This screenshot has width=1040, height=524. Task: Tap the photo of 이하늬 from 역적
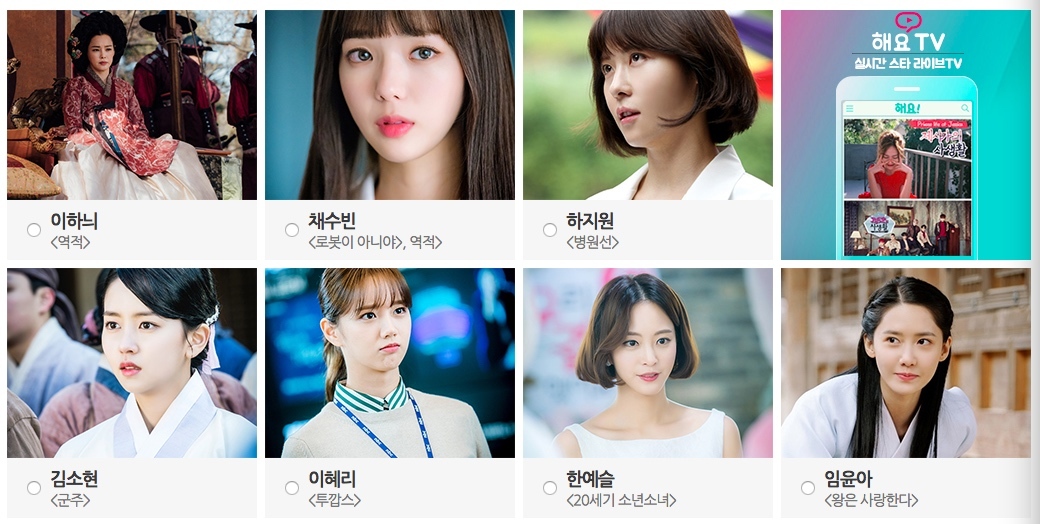point(132,105)
